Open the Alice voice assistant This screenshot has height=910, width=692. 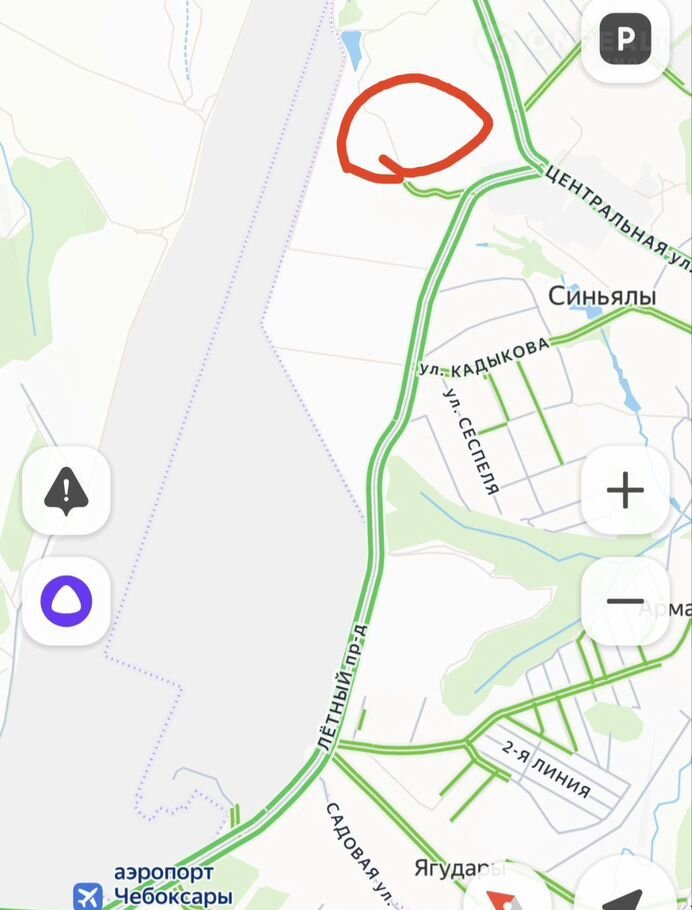pos(66,601)
